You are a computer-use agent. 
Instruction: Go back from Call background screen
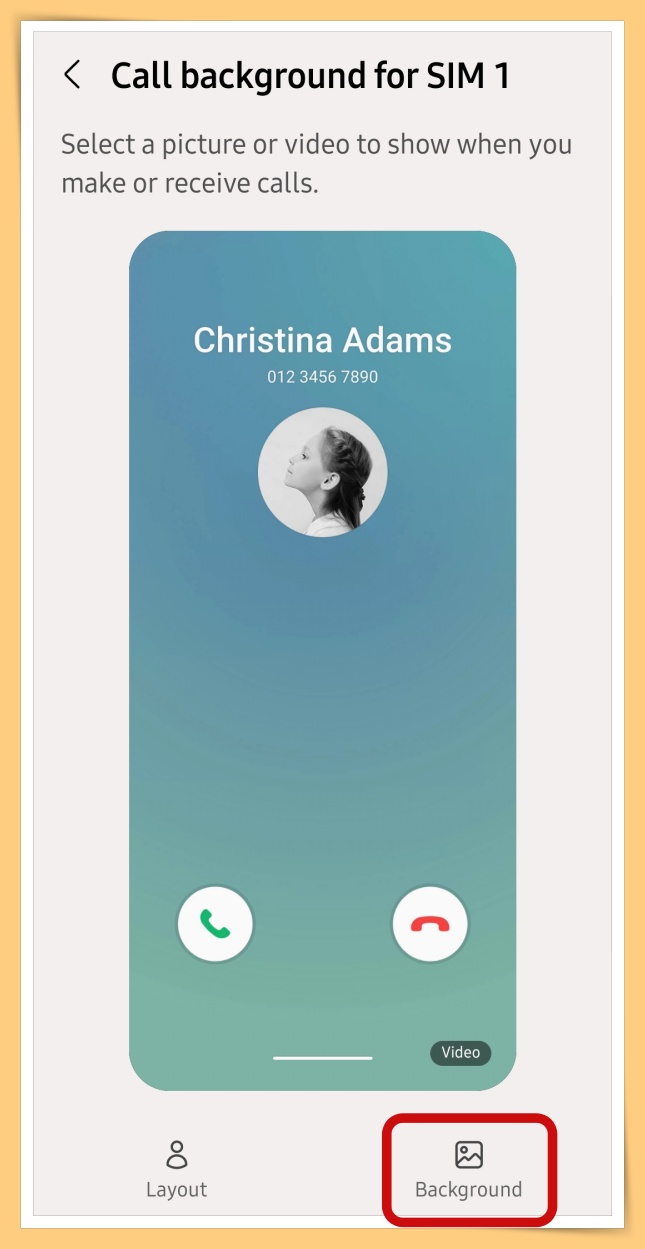(x=72, y=75)
